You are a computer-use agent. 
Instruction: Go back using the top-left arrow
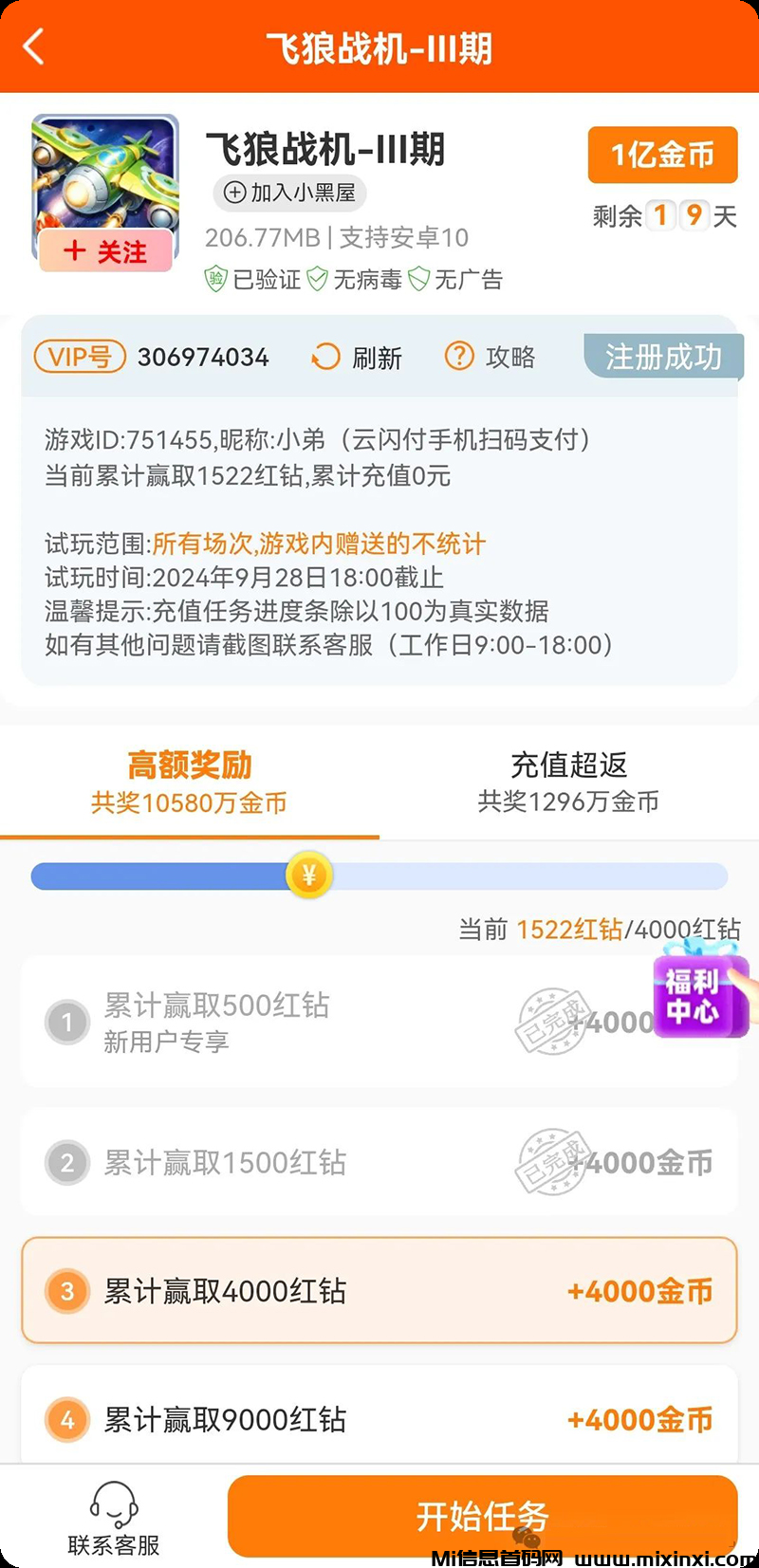(x=34, y=46)
